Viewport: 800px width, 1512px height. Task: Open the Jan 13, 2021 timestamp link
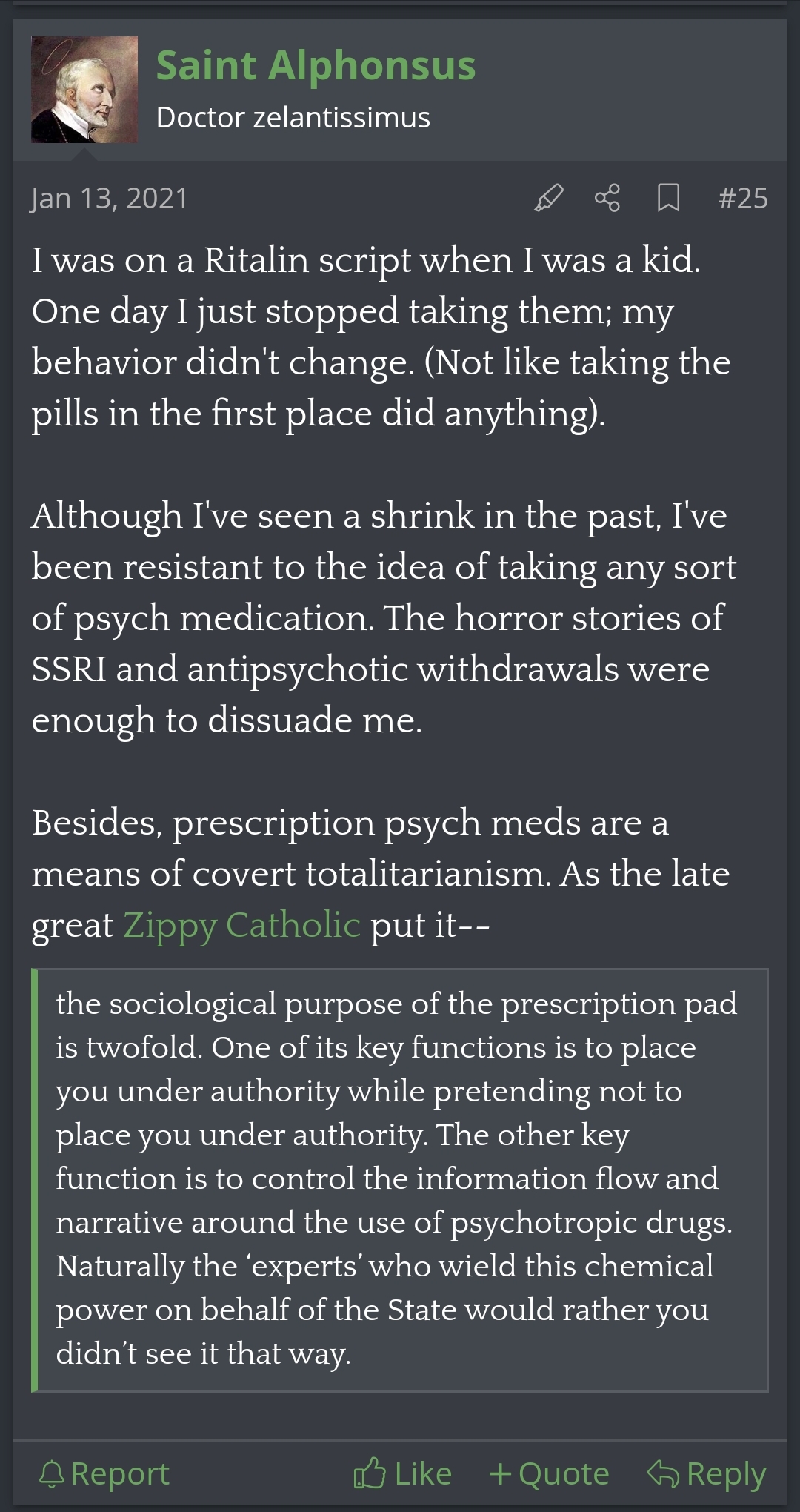coord(110,198)
